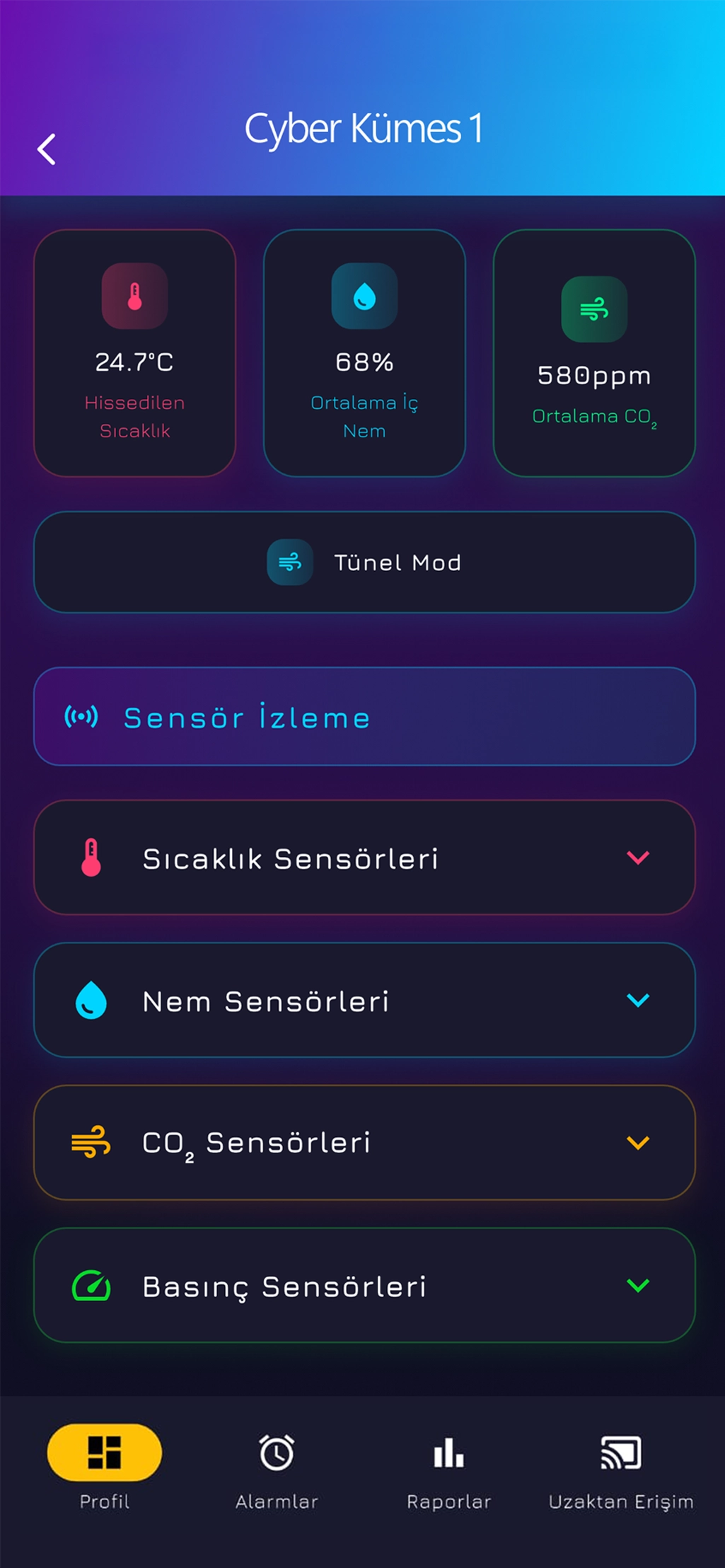725x1568 pixels.
Task: Open Uzaktan Erişim from the bottom bar
Action: point(619,1460)
